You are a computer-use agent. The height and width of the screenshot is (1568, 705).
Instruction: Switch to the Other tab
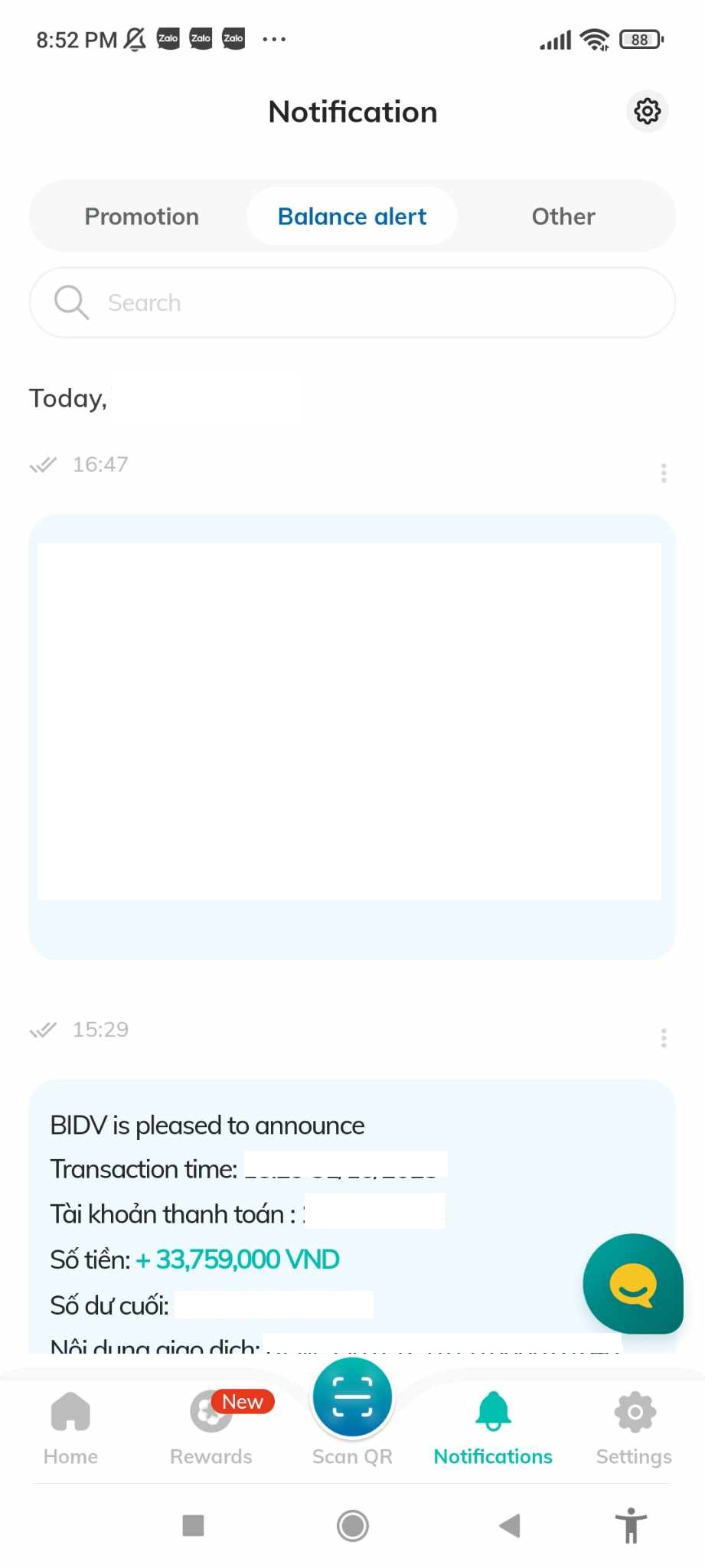point(563,217)
